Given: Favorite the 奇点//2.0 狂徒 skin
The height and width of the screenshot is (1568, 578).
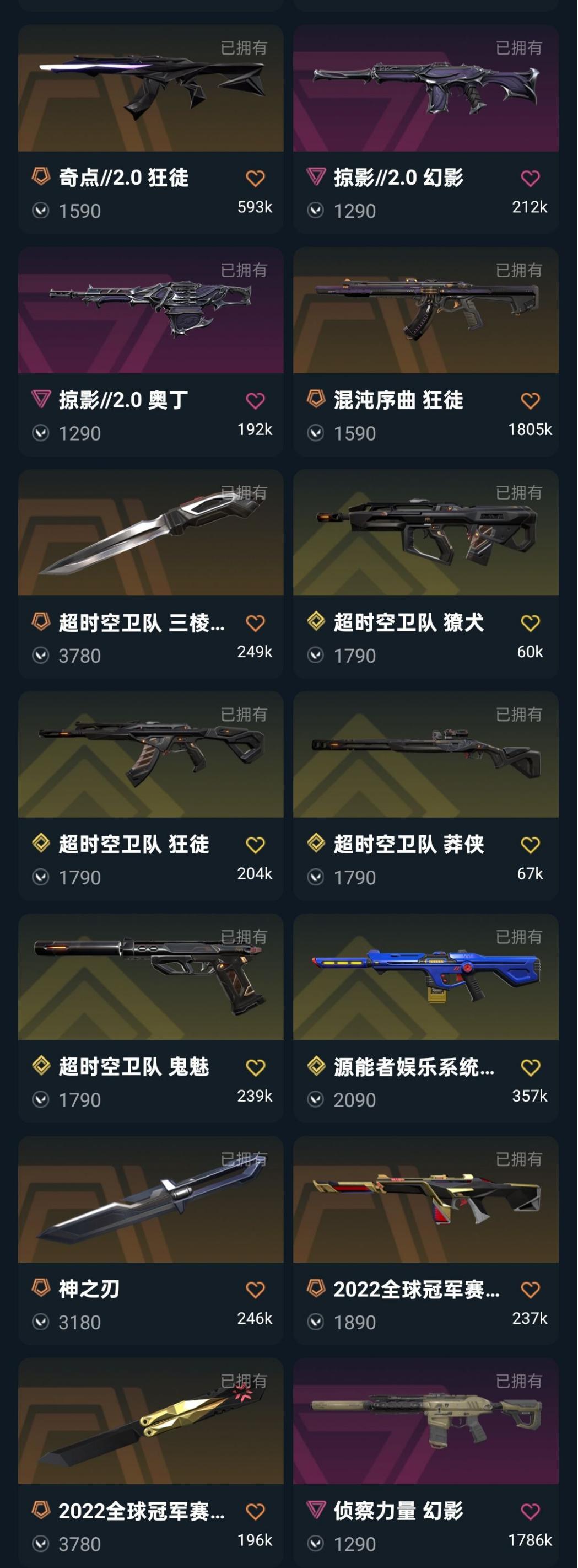Looking at the screenshot, I should coord(255,178).
